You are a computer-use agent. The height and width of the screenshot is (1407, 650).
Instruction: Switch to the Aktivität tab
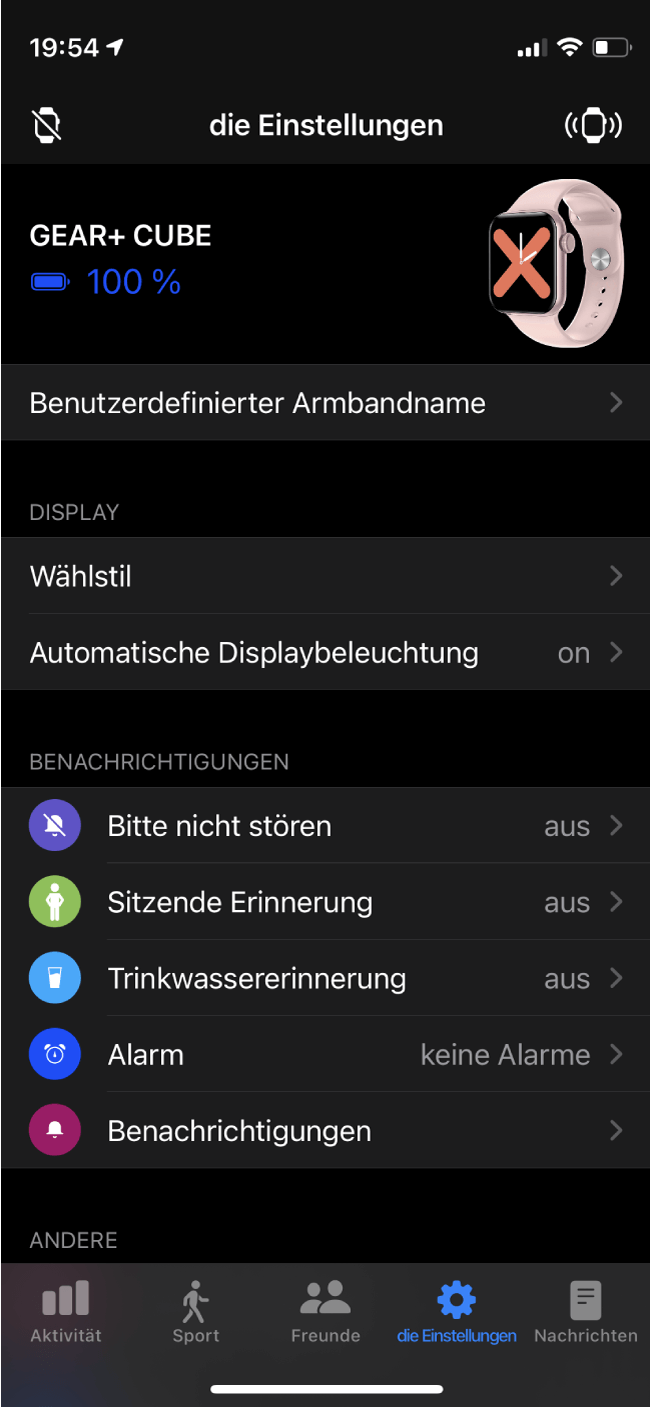(x=66, y=1311)
